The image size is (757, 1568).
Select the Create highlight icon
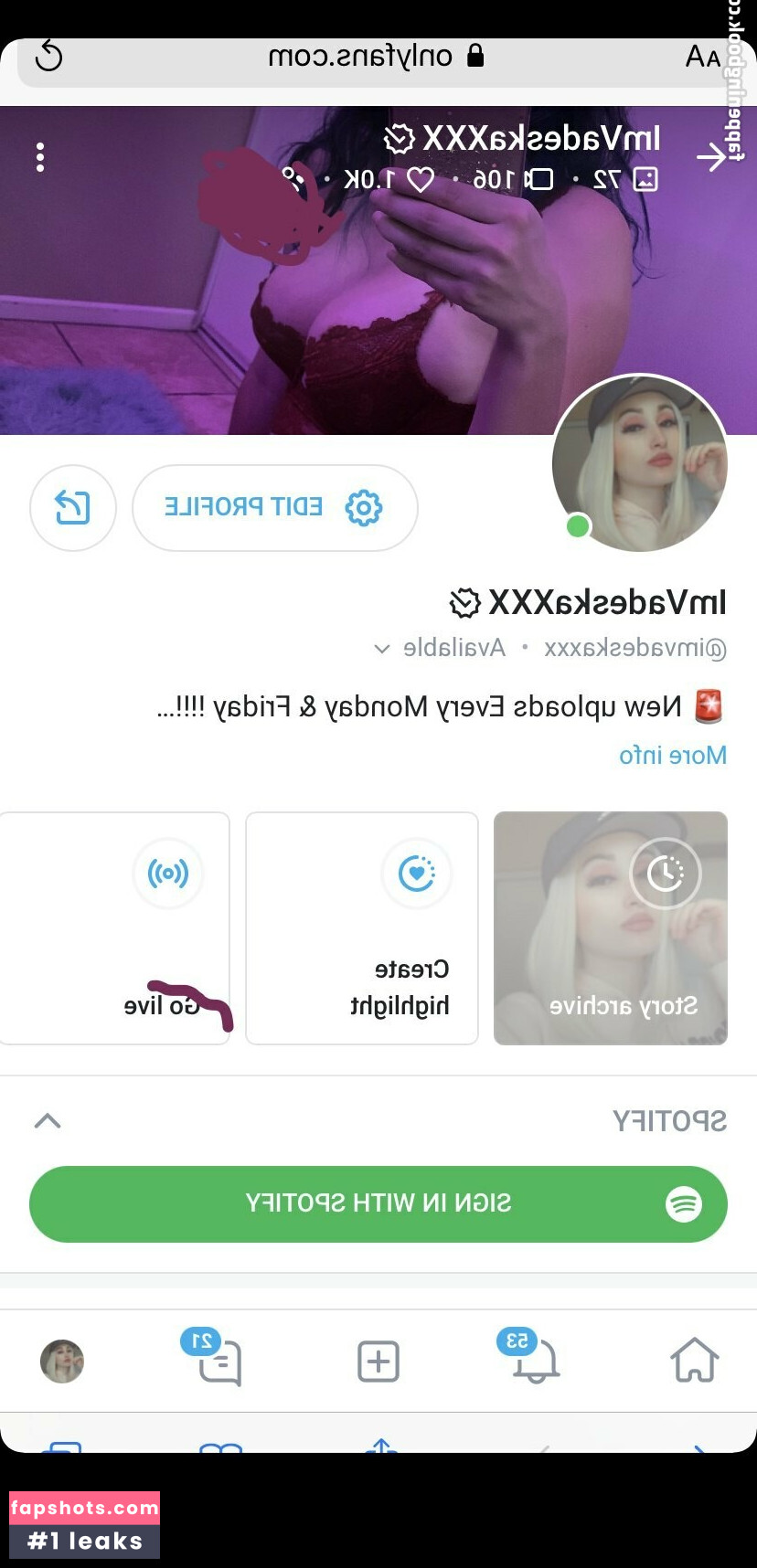[x=417, y=874]
